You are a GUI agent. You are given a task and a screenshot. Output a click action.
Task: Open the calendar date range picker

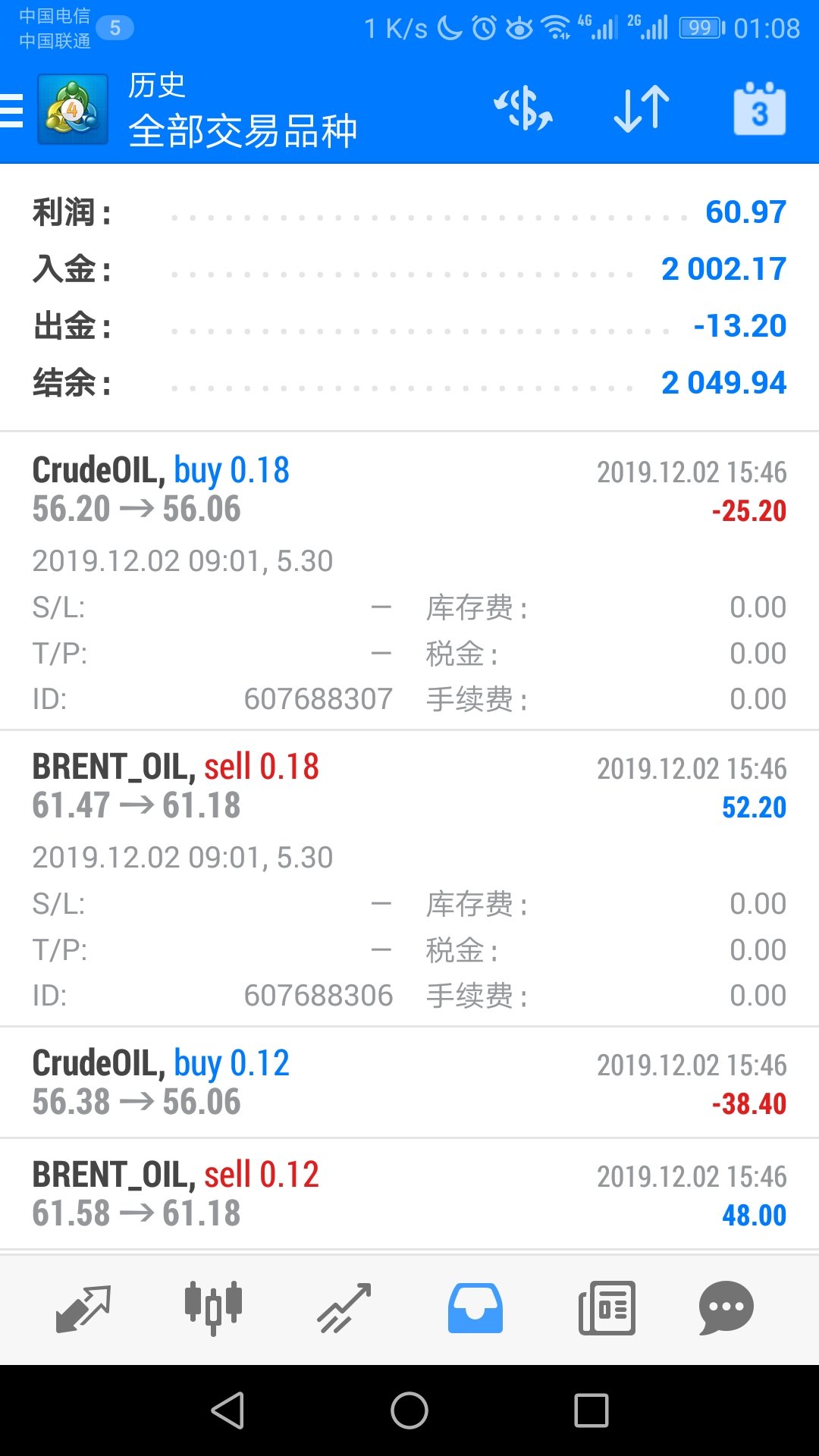coord(759,108)
